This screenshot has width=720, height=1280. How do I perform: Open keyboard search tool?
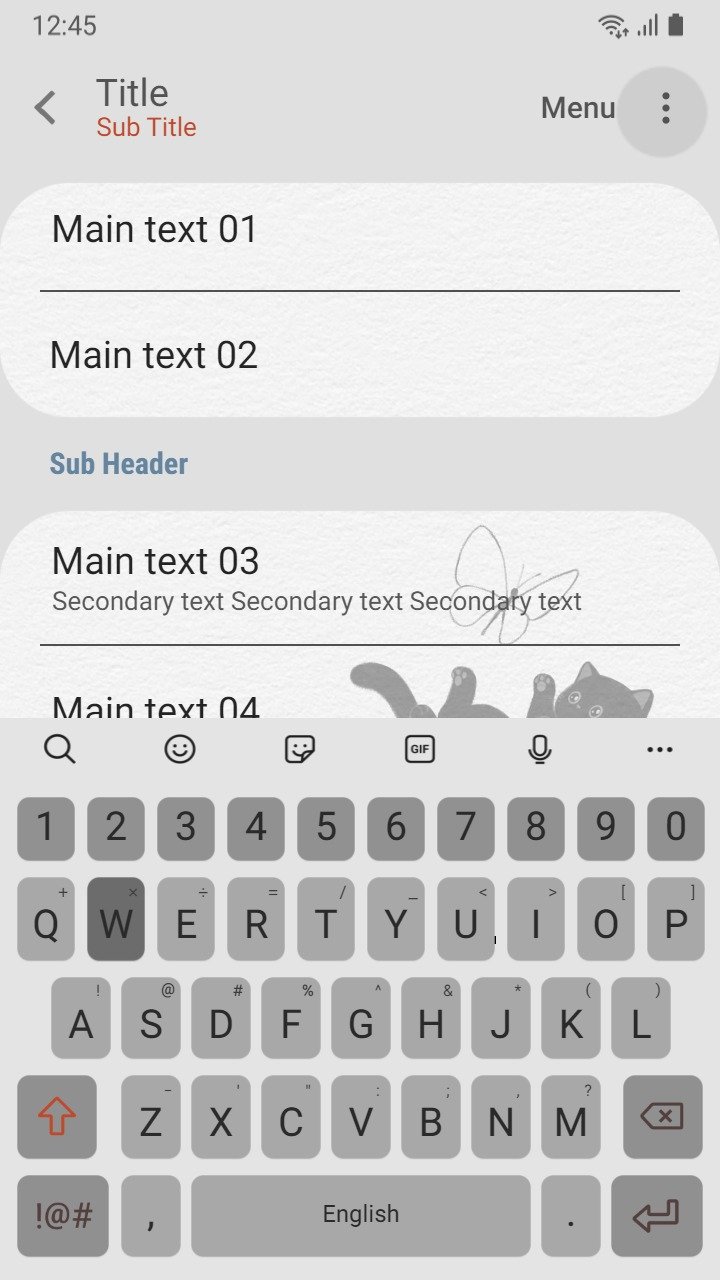tap(60, 749)
